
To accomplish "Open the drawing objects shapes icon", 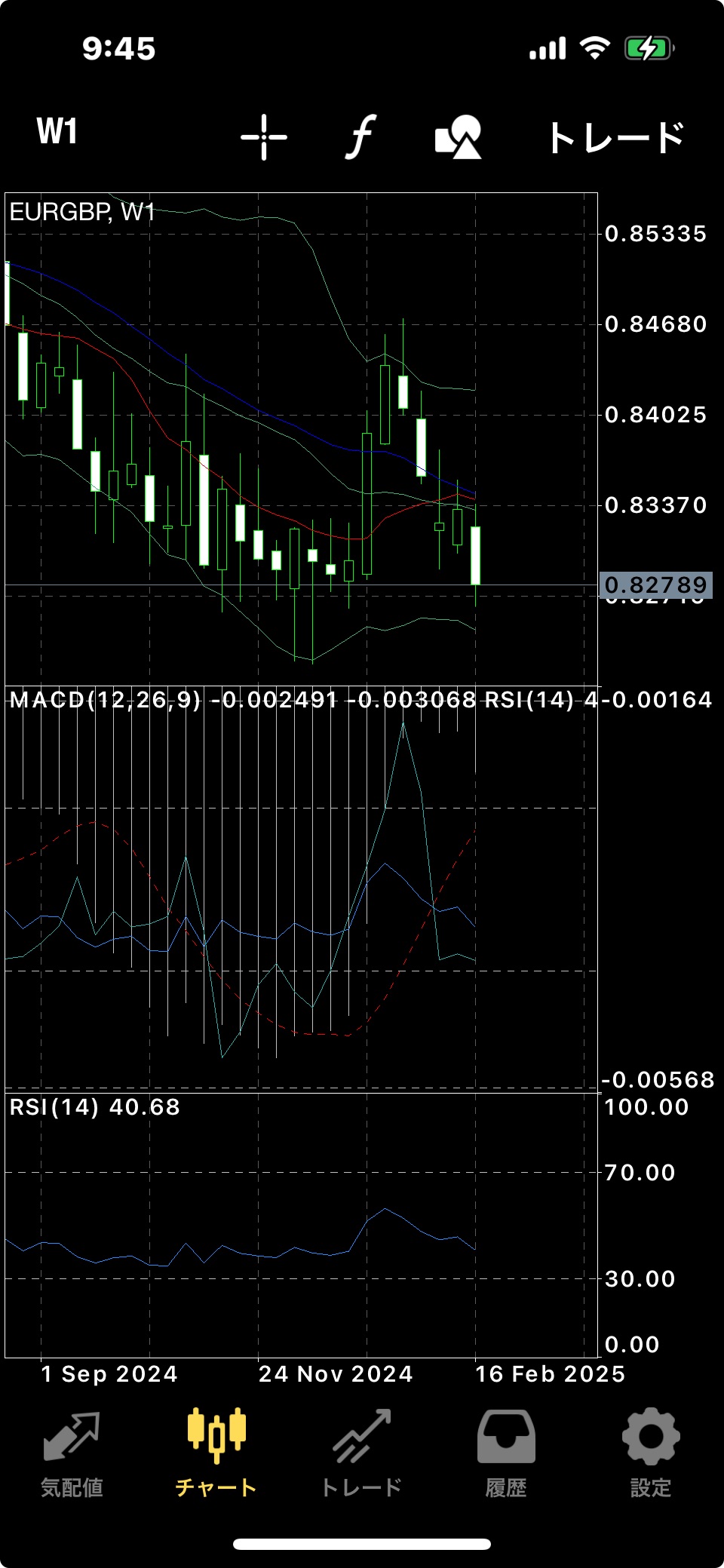I will tap(459, 137).
